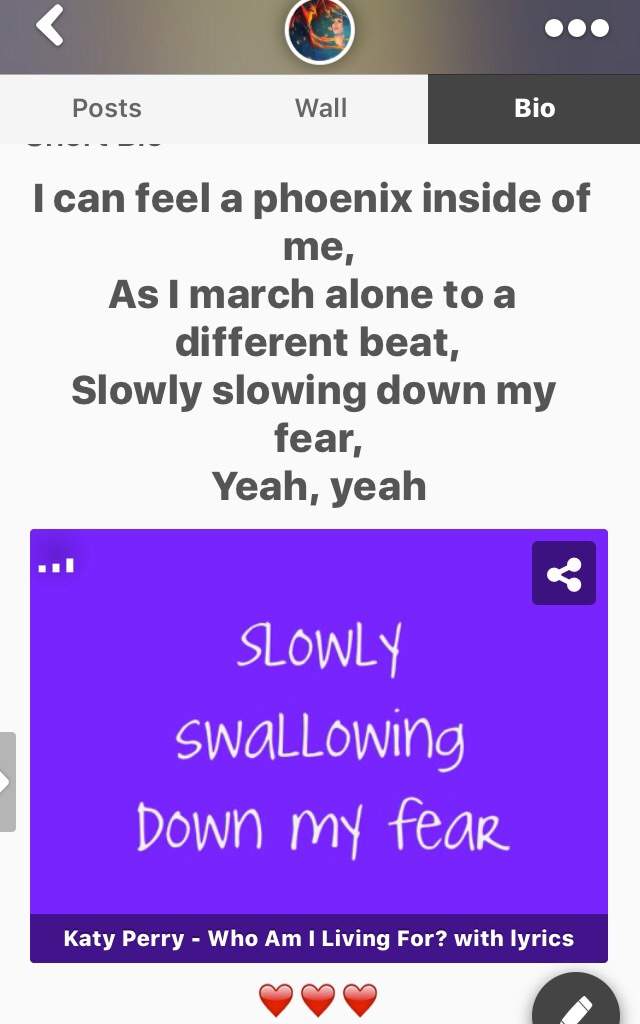Switch to the Wall tab
640x1024 pixels.
321,108
